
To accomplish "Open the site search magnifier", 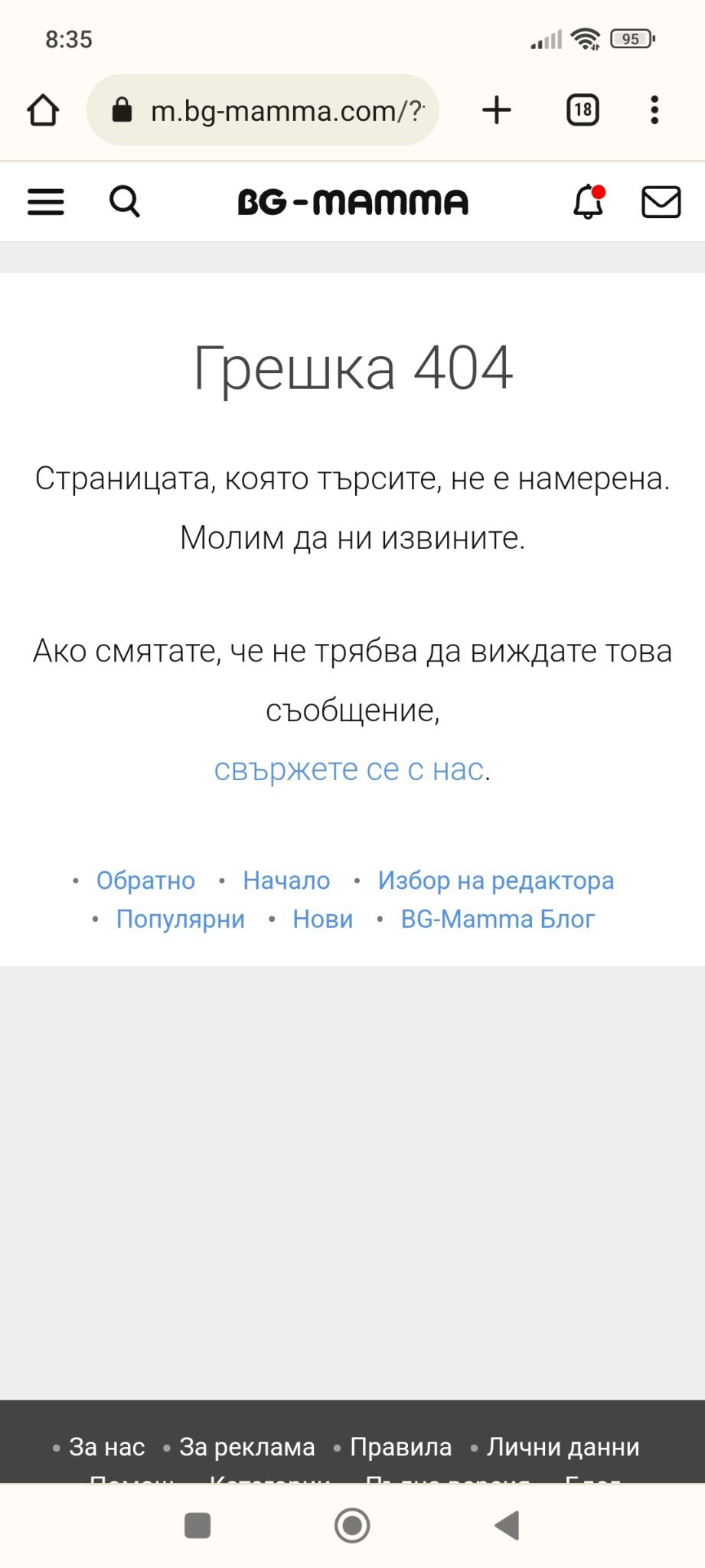I will [125, 202].
